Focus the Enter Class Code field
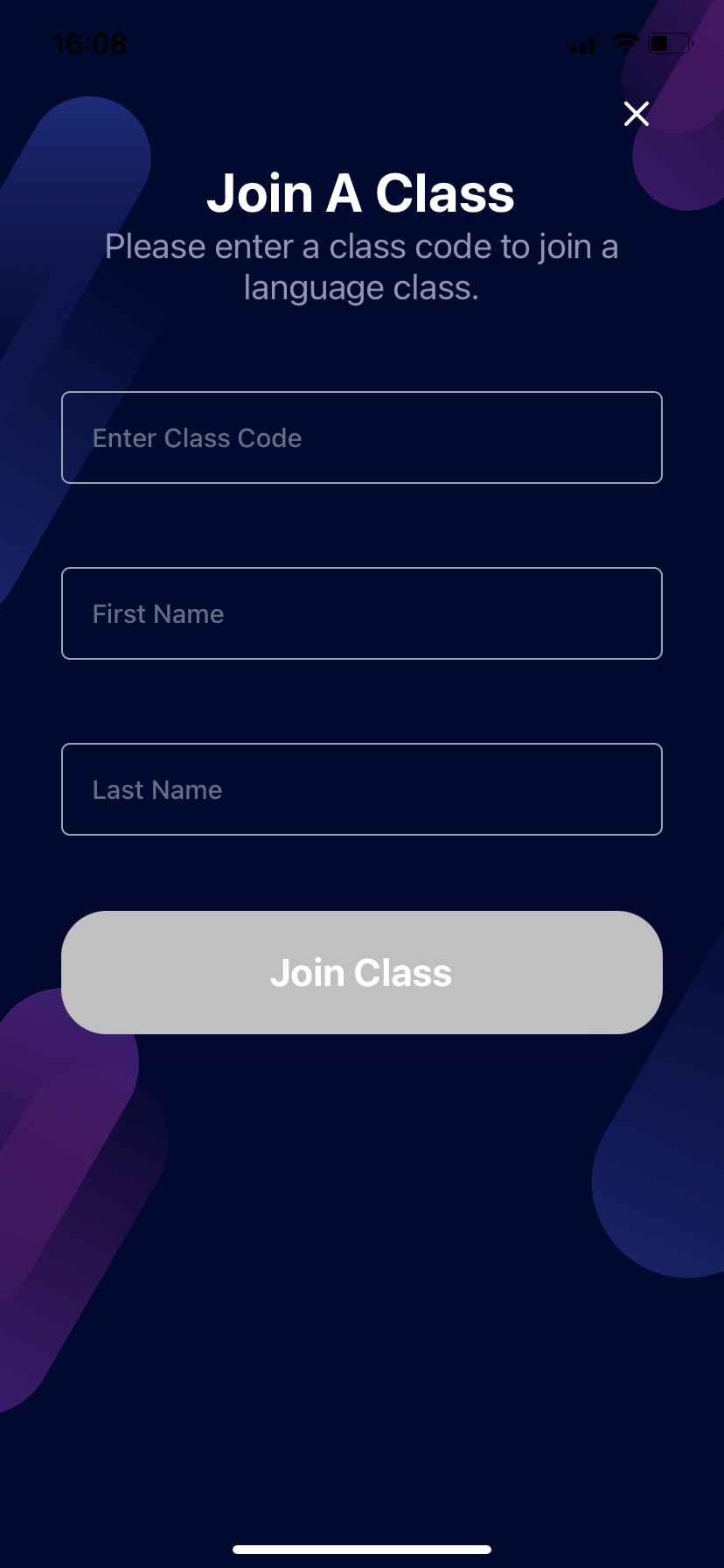The width and height of the screenshot is (724, 1568). pyautogui.click(x=361, y=437)
